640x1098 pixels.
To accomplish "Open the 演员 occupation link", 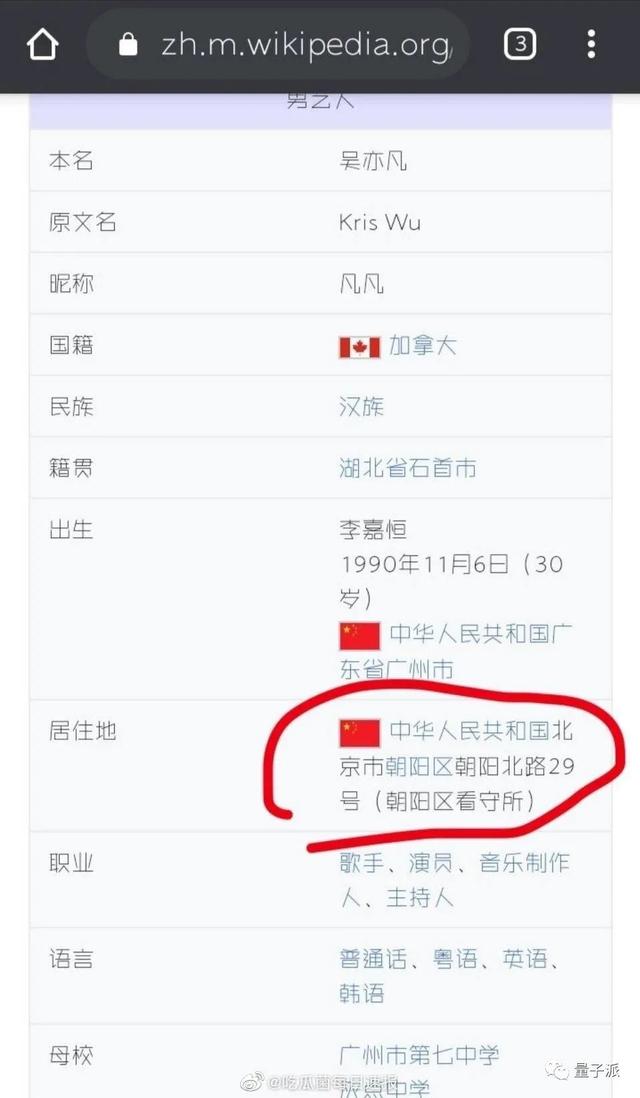I will 431,863.
